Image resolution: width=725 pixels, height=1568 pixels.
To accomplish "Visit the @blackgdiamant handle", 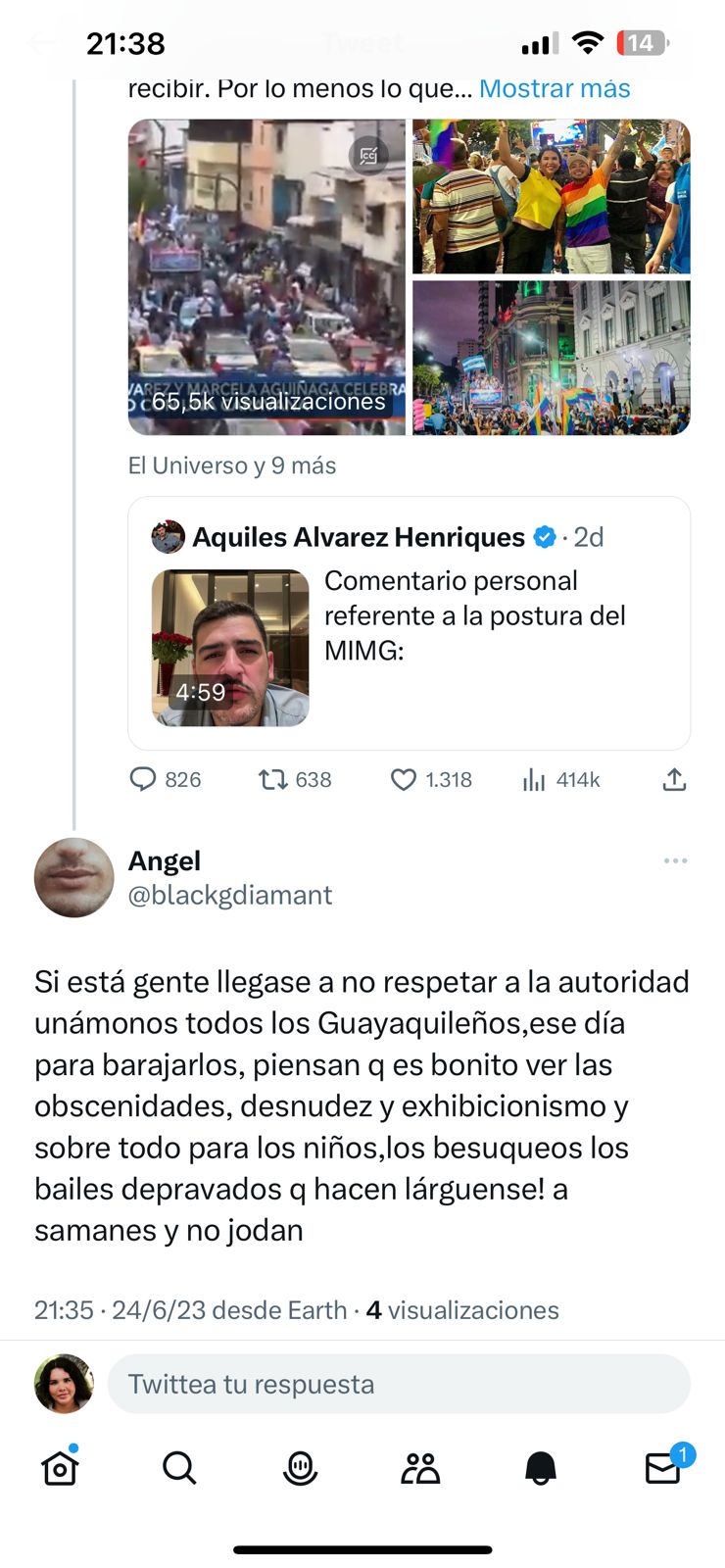I will [x=230, y=895].
